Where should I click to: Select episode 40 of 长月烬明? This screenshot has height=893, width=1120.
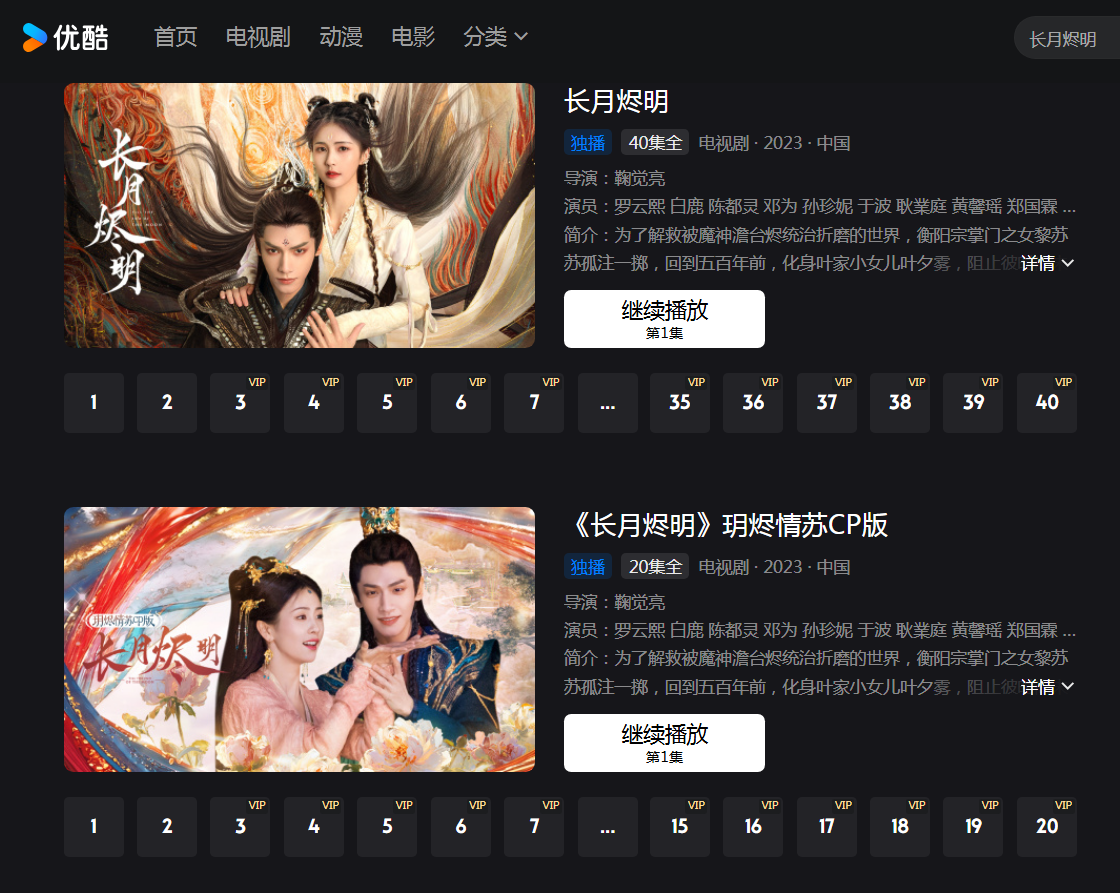1047,403
